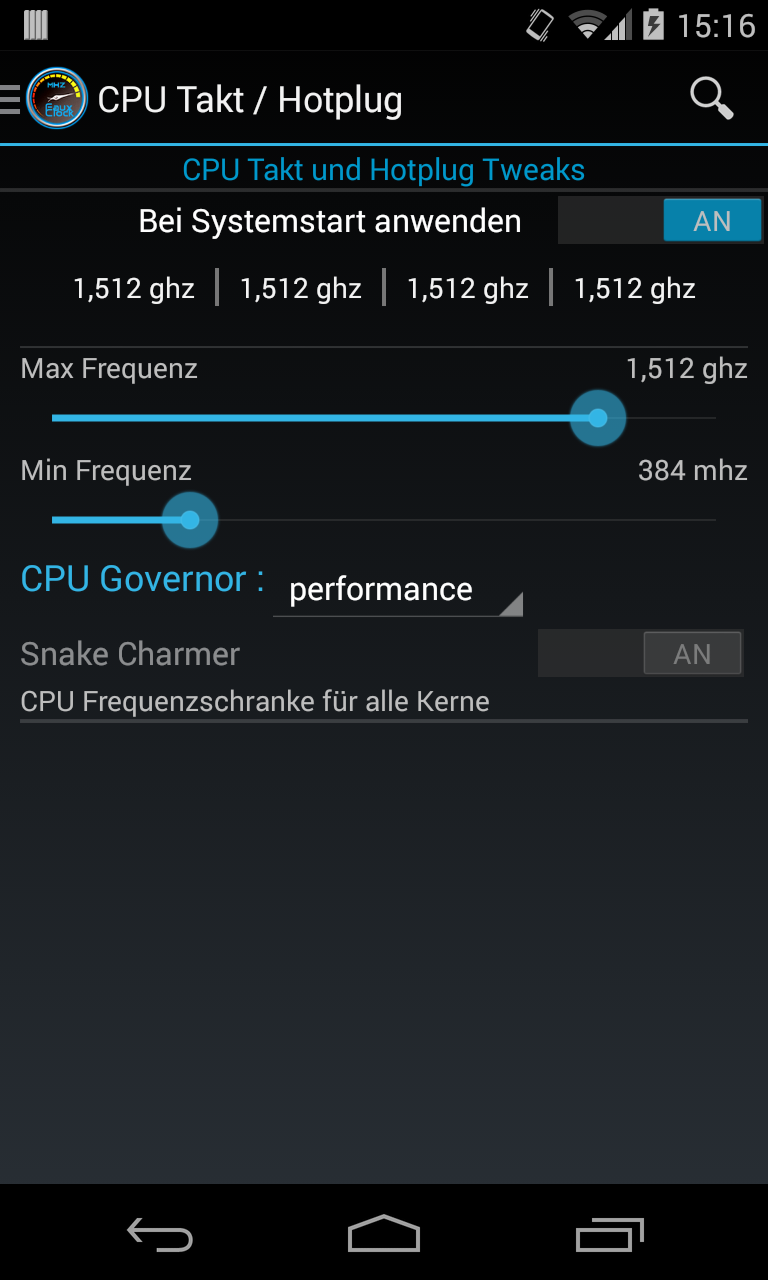
Task: Tap the Max Frequenz slider handle
Action: point(598,418)
